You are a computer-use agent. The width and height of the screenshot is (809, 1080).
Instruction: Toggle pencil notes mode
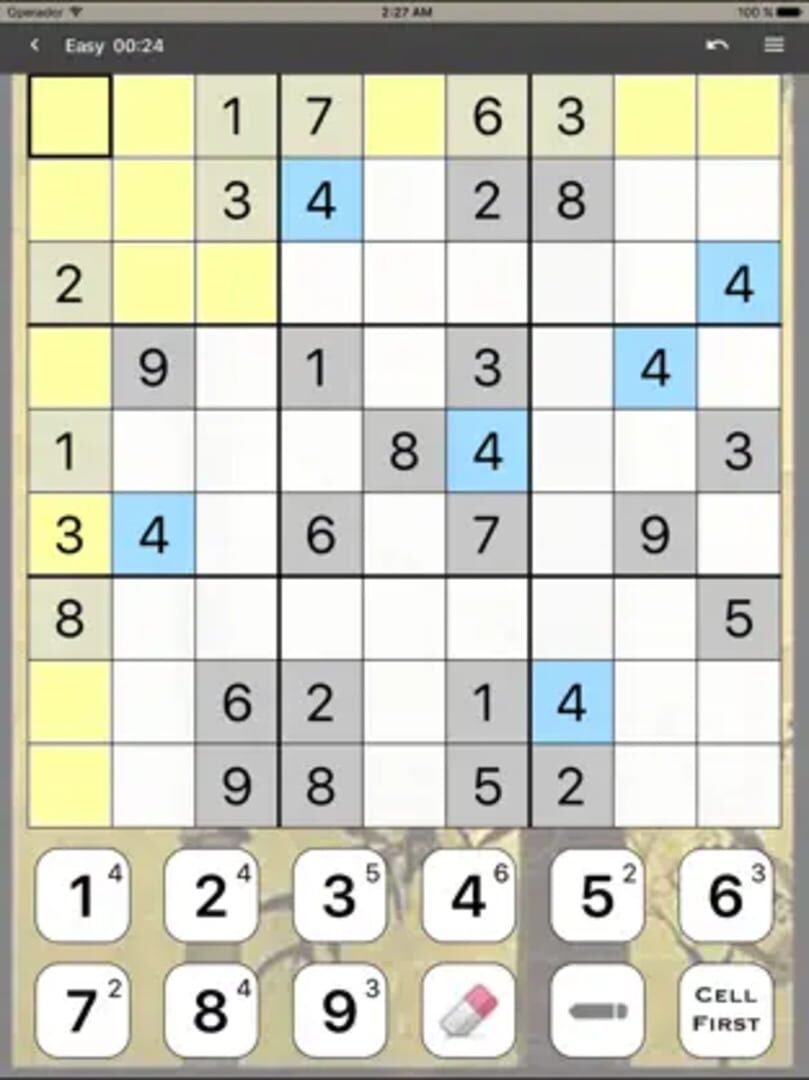coord(598,1010)
